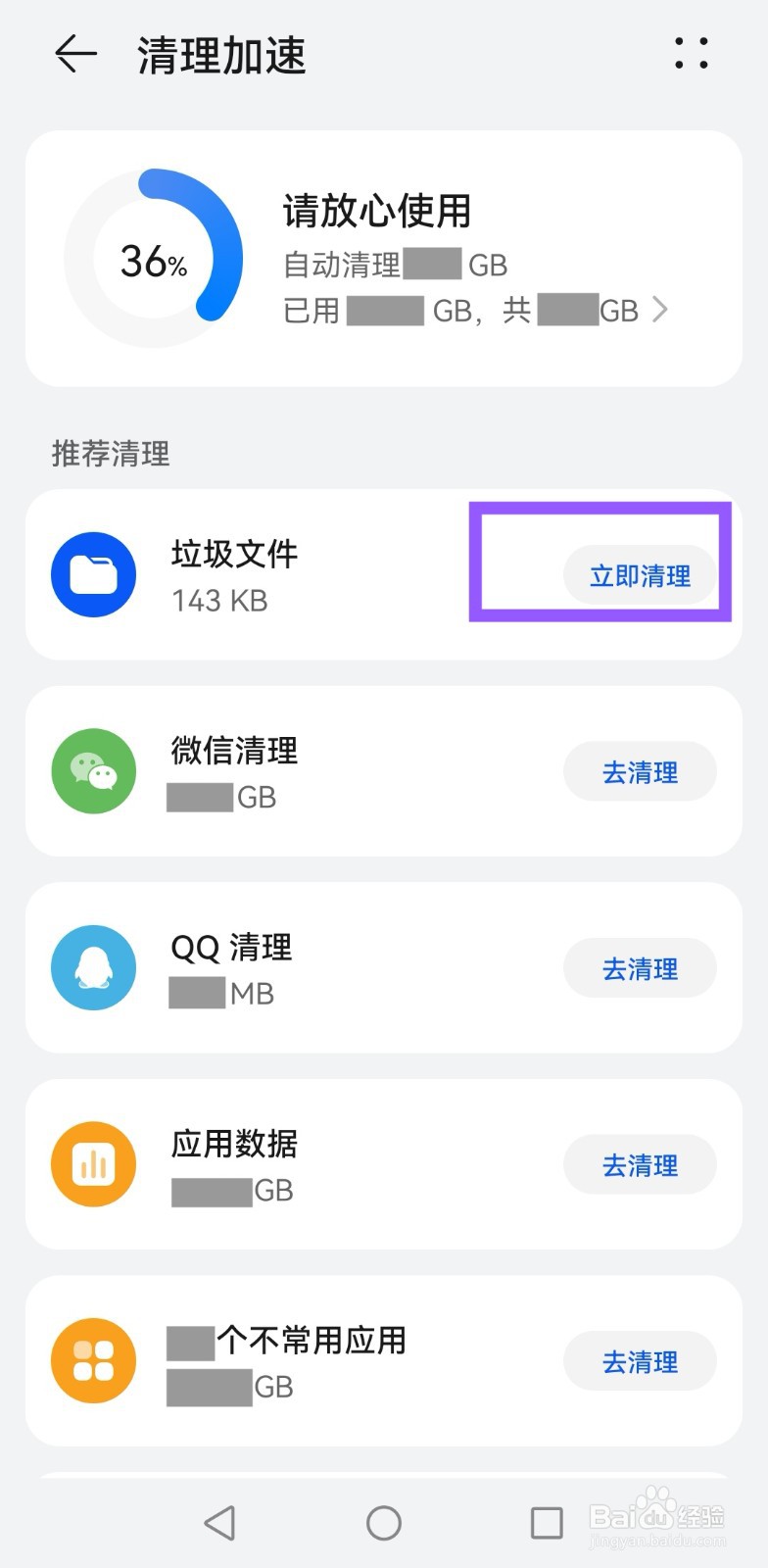This screenshot has height=1568, width=768.
Task: Tap 立即清理 for 垃圾文件
Action: point(640,575)
